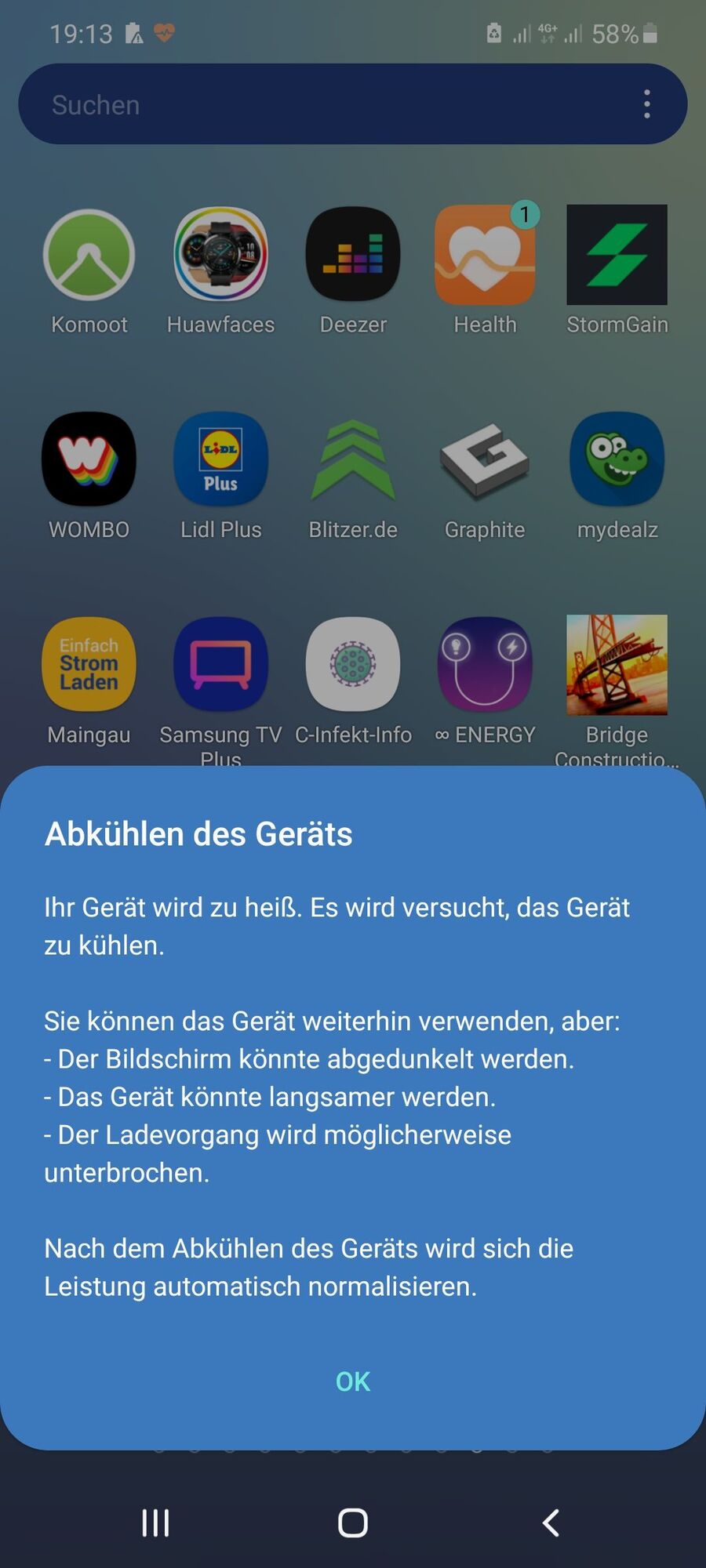
Task: Tap the home button in navigation bar
Action: (353, 1523)
